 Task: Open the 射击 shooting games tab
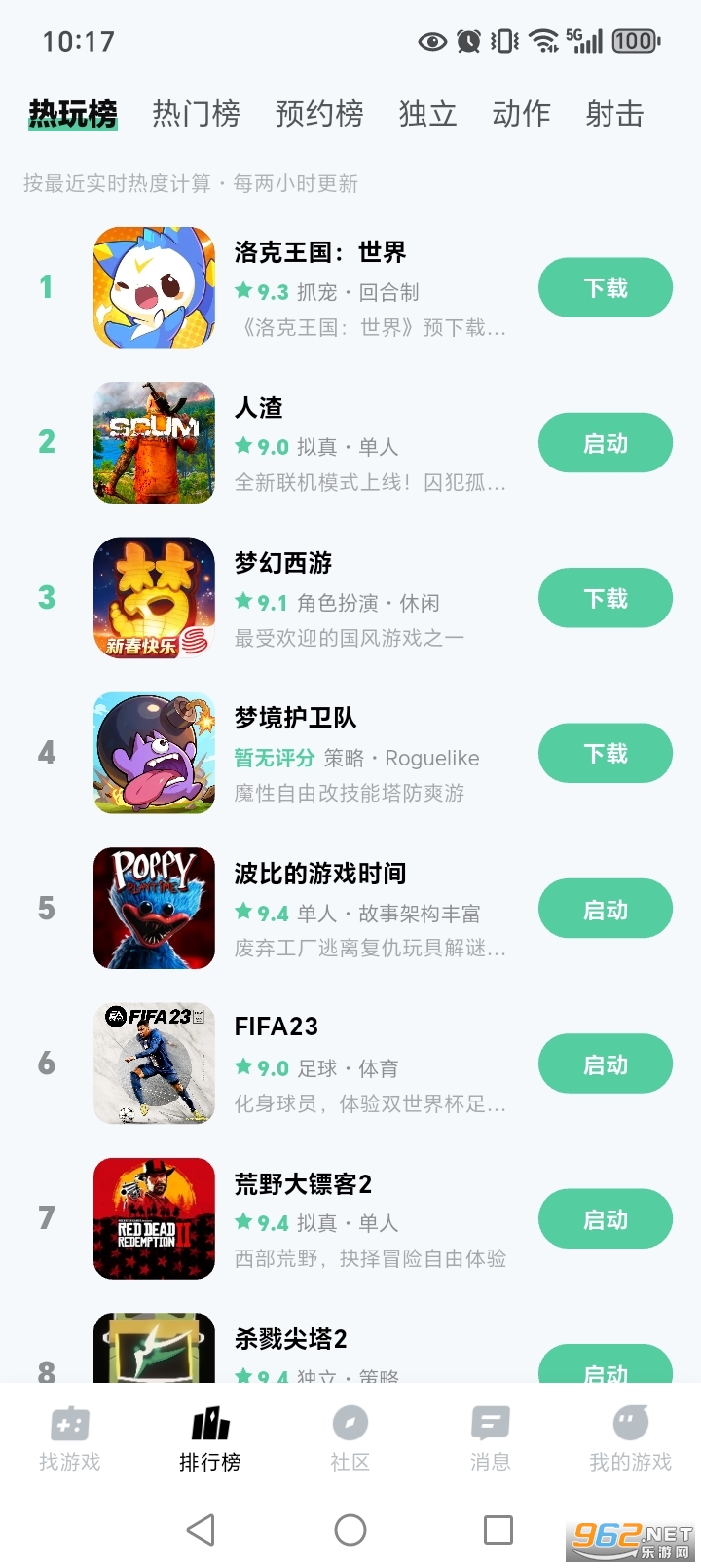click(613, 114)
